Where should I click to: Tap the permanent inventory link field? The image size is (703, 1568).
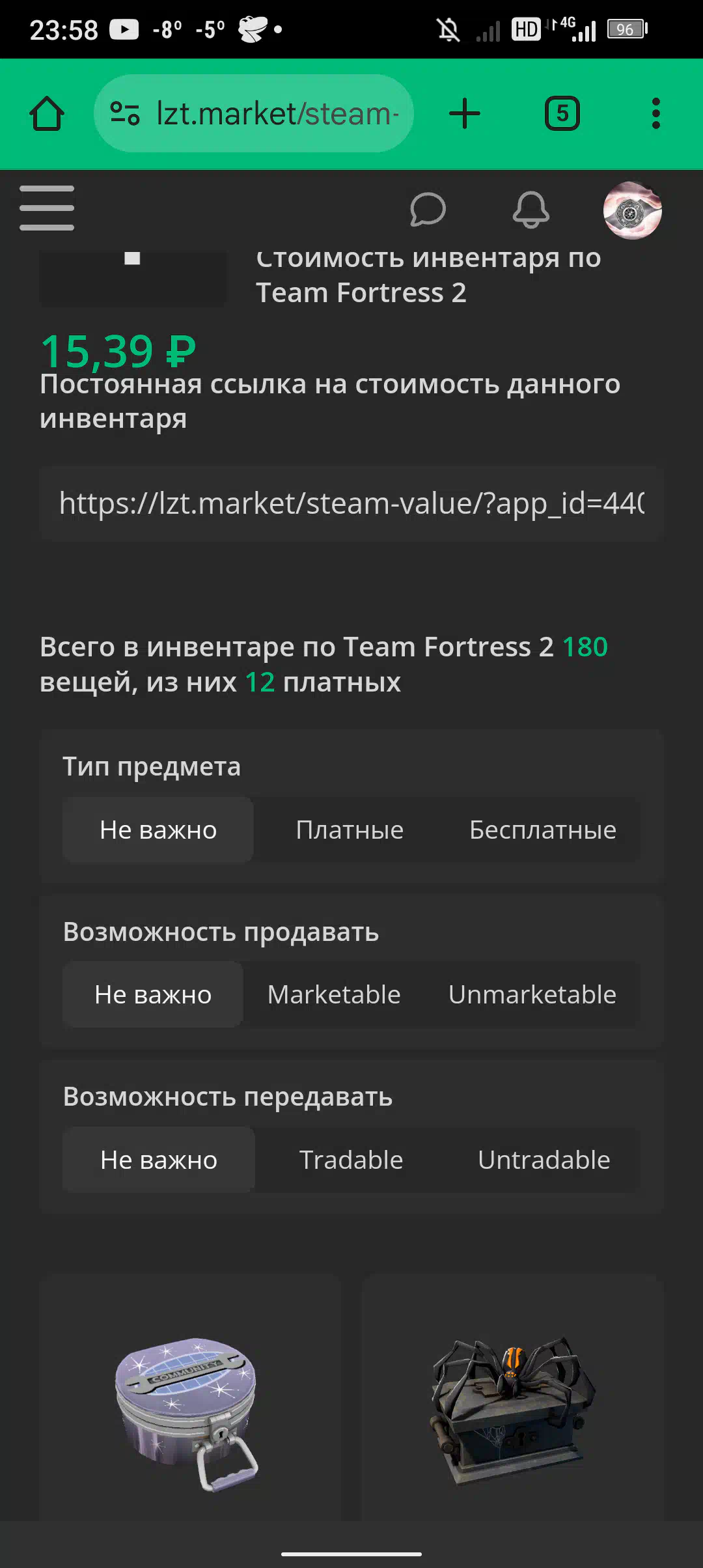coord(351,503)
